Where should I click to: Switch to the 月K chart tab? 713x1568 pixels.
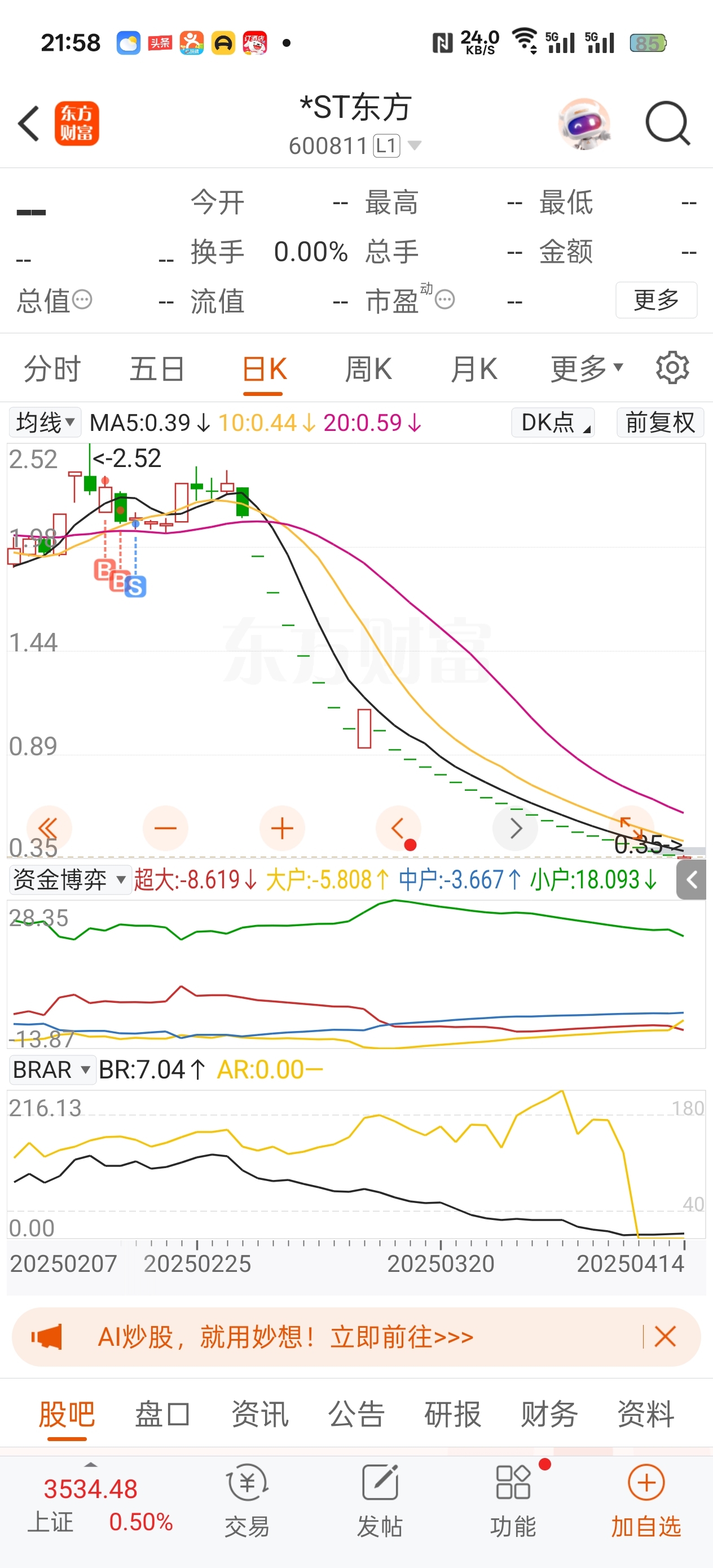point(474,369)
